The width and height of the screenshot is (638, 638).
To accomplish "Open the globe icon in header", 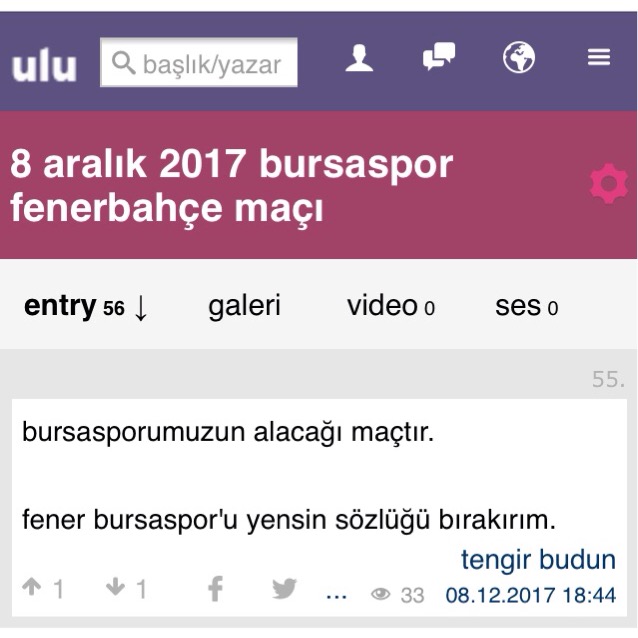I will point(518,59).
